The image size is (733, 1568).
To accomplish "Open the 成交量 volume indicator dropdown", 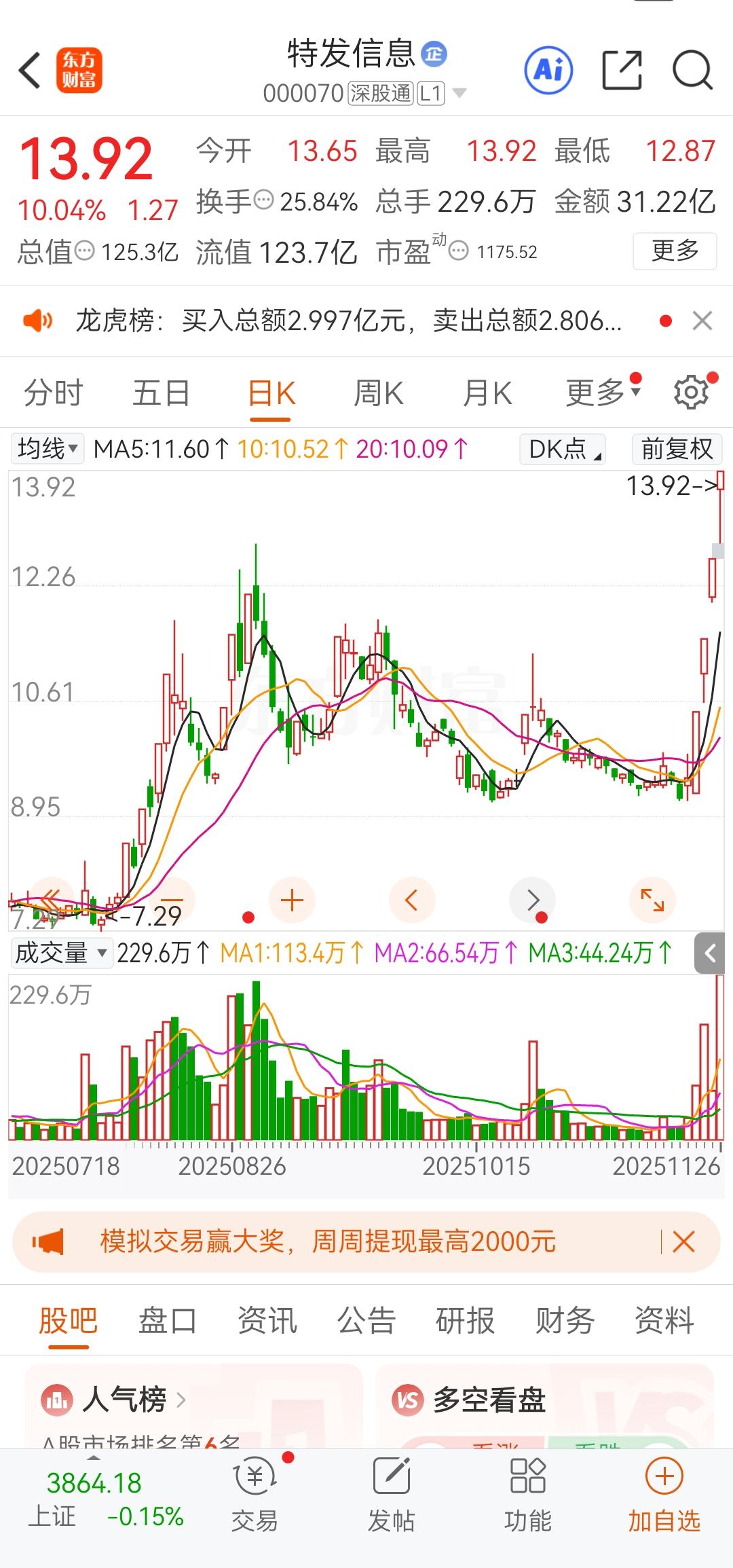I will pyautogui.click(x=61, y=953).
